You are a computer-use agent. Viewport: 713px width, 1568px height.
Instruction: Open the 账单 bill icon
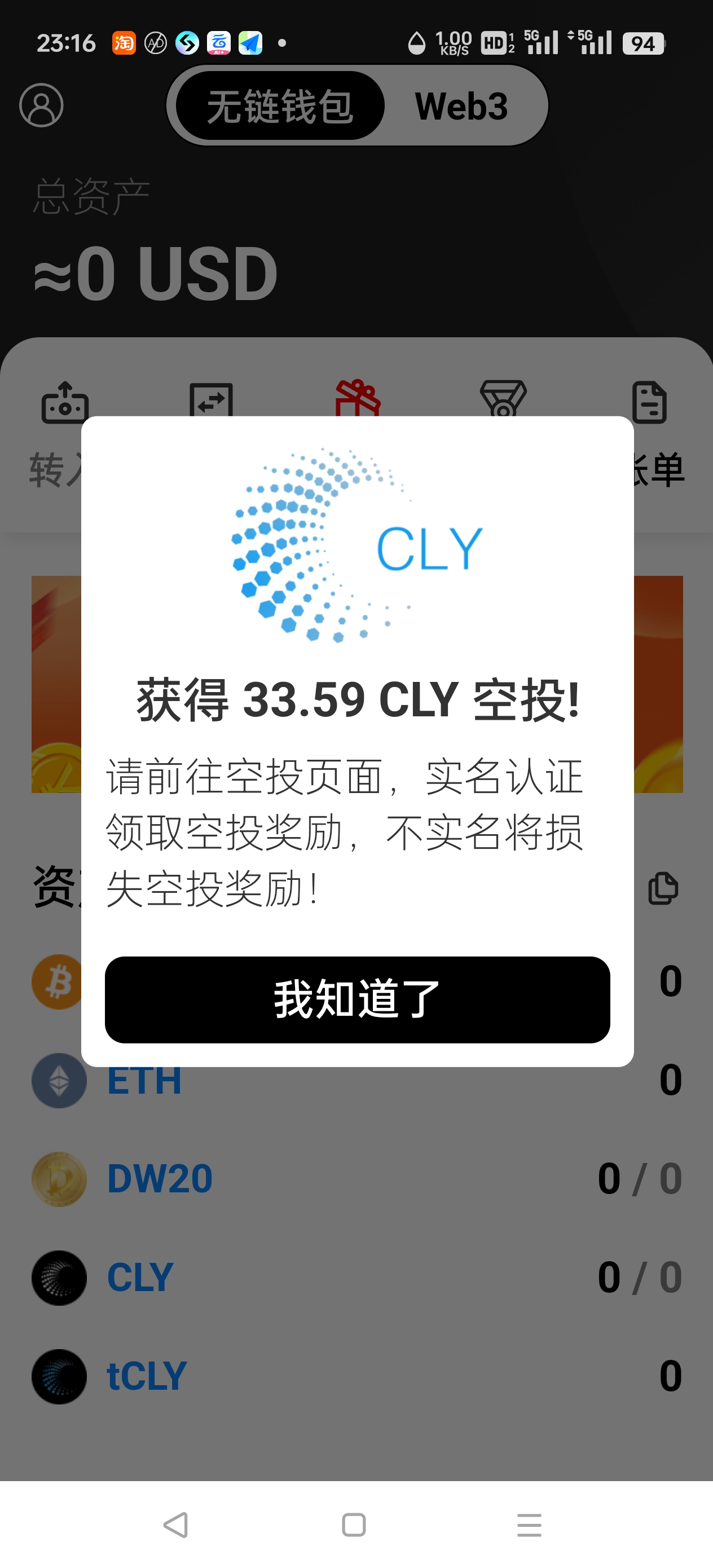tap(649, 402)
